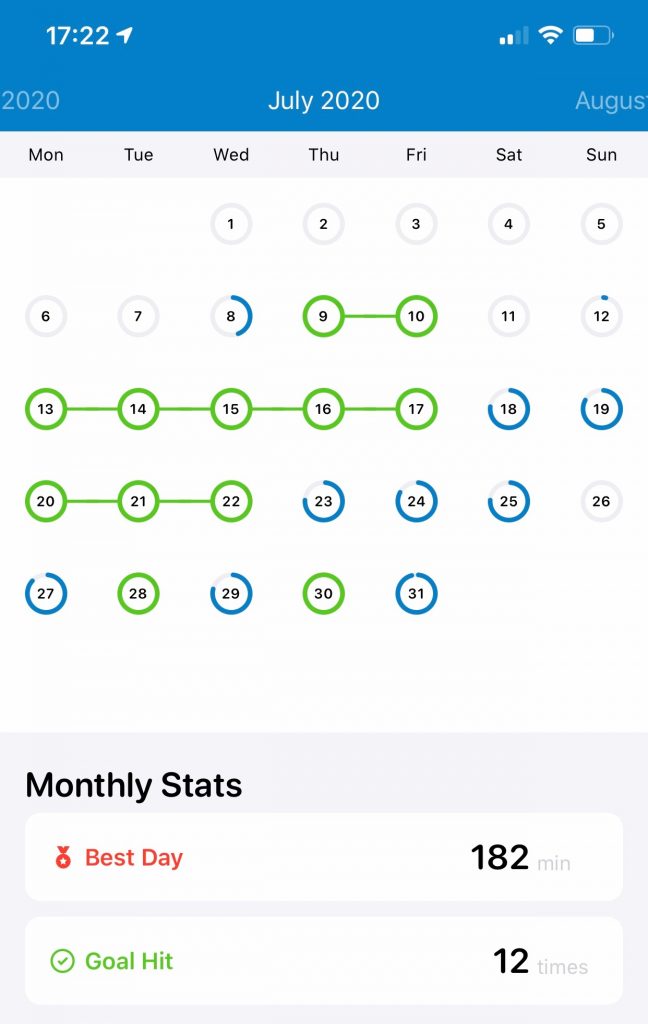
Task: Open July 20 on the calendar
Action: tap(46, 501)
